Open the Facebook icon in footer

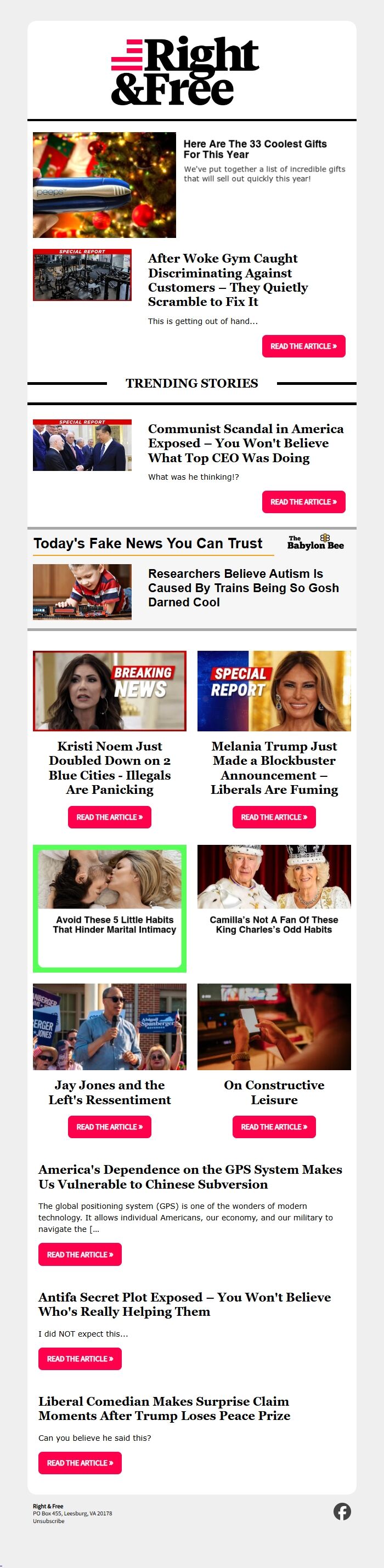point(342,1512)
